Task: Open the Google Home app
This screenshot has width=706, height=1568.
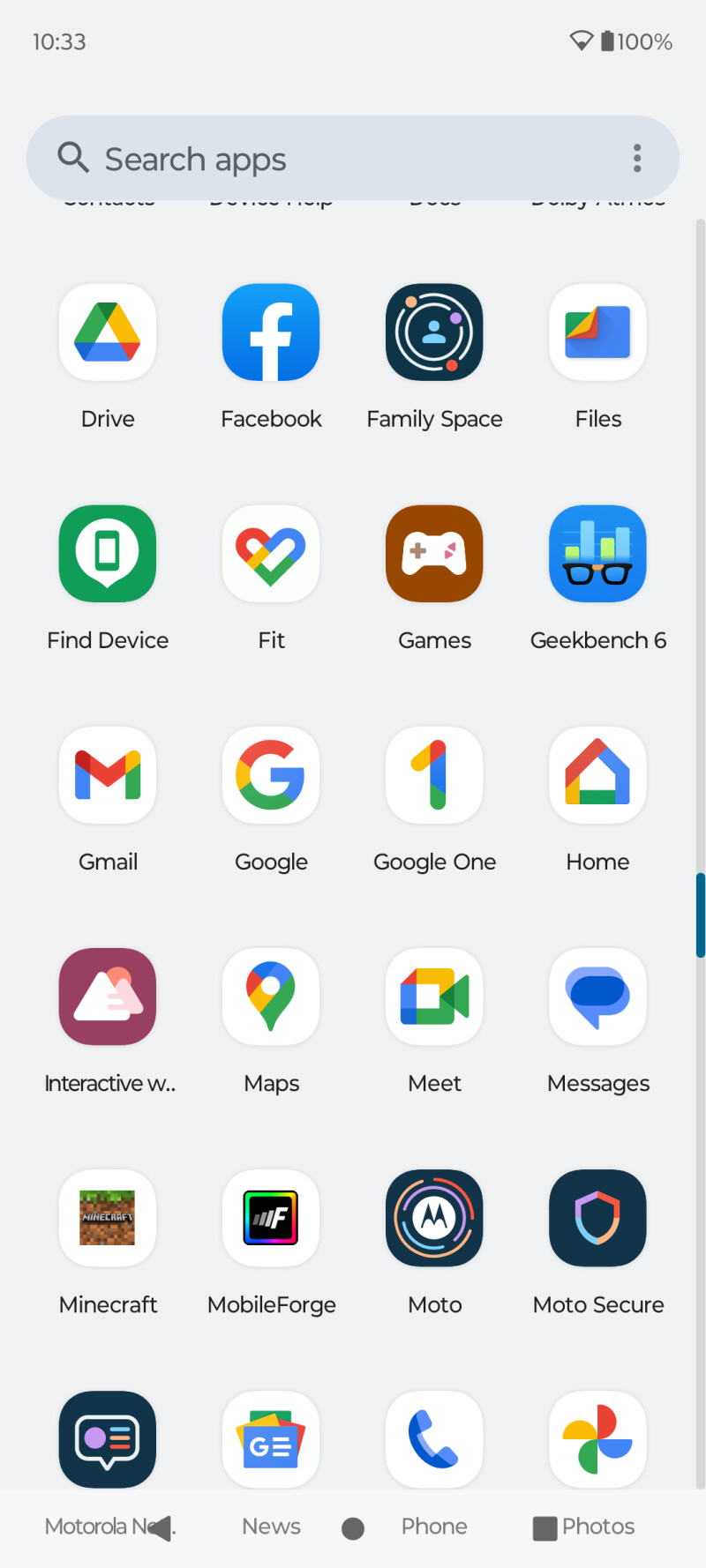Action: (597, 775)
